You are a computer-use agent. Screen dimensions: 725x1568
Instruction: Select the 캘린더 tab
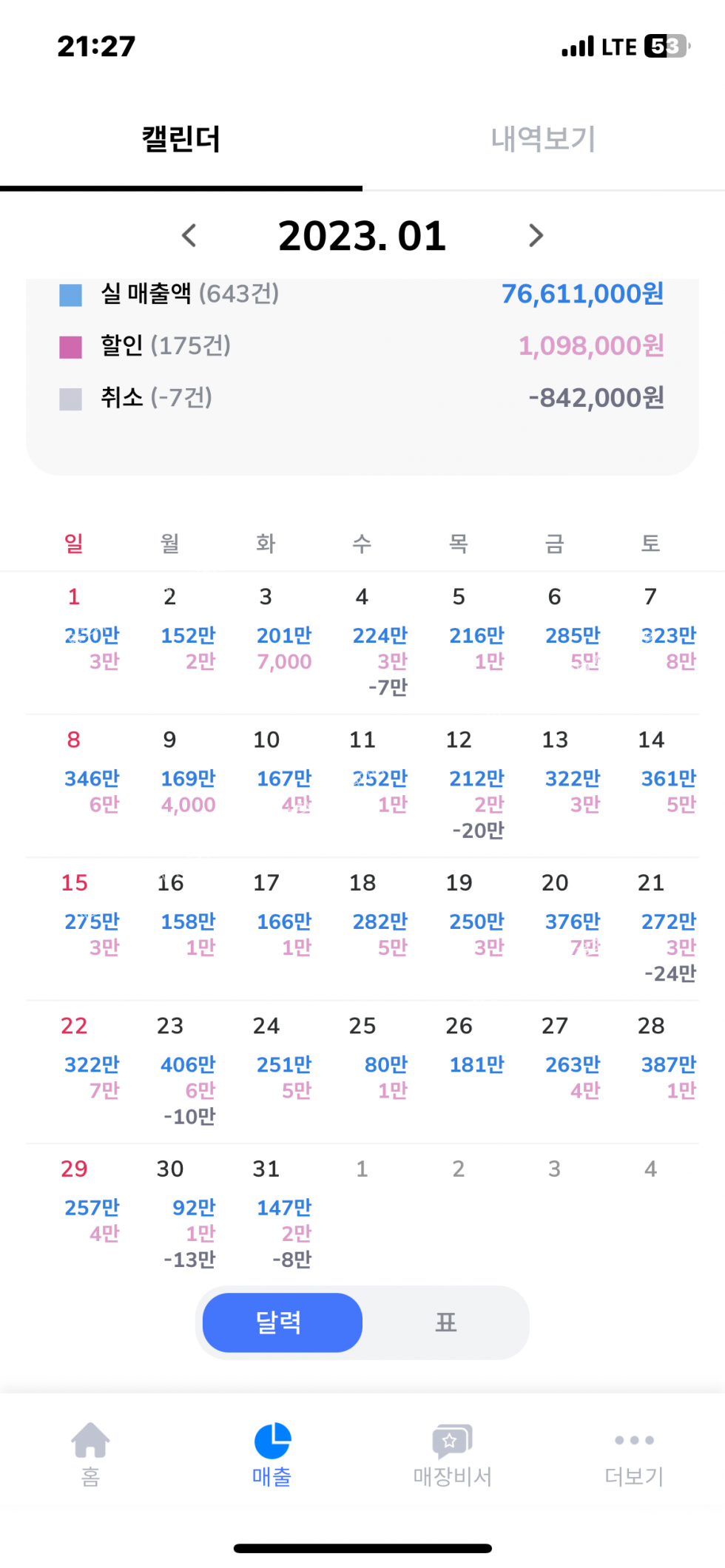pos(181,139)
